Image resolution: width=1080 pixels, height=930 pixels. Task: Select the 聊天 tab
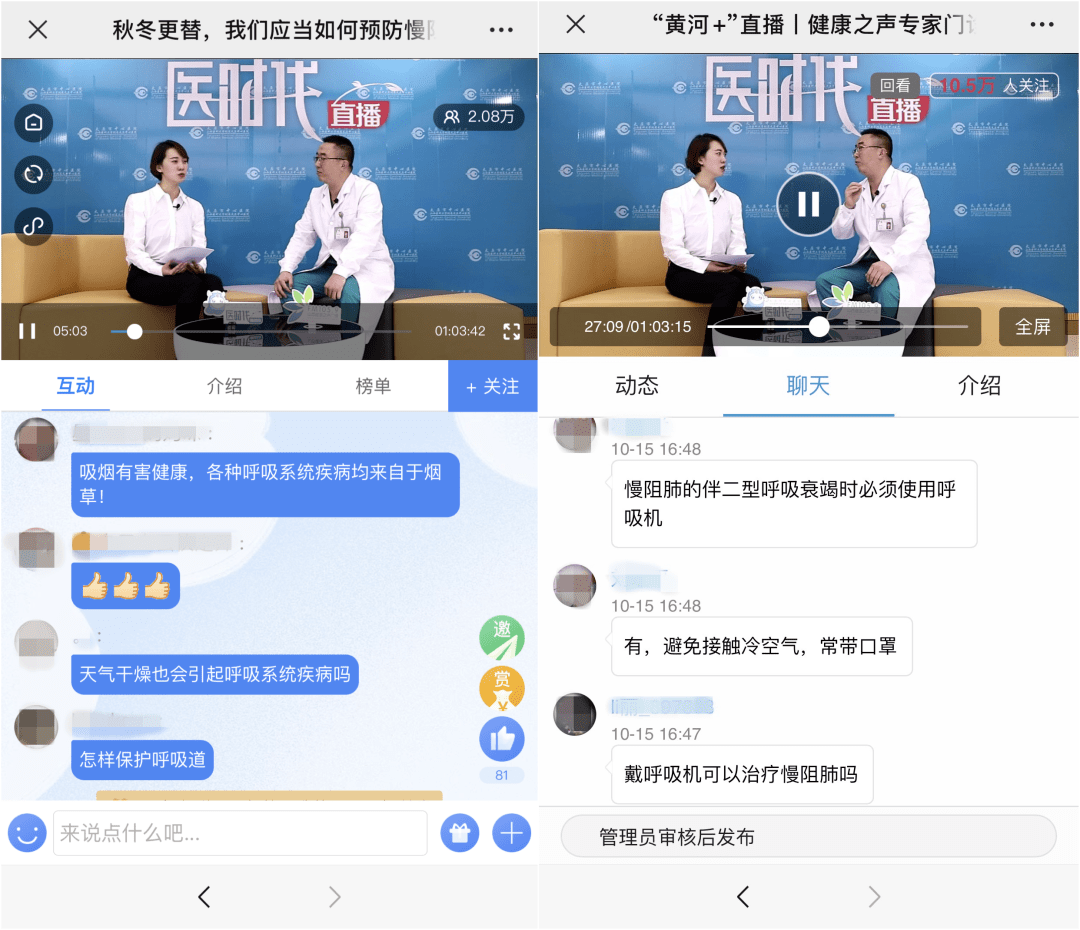808,386
